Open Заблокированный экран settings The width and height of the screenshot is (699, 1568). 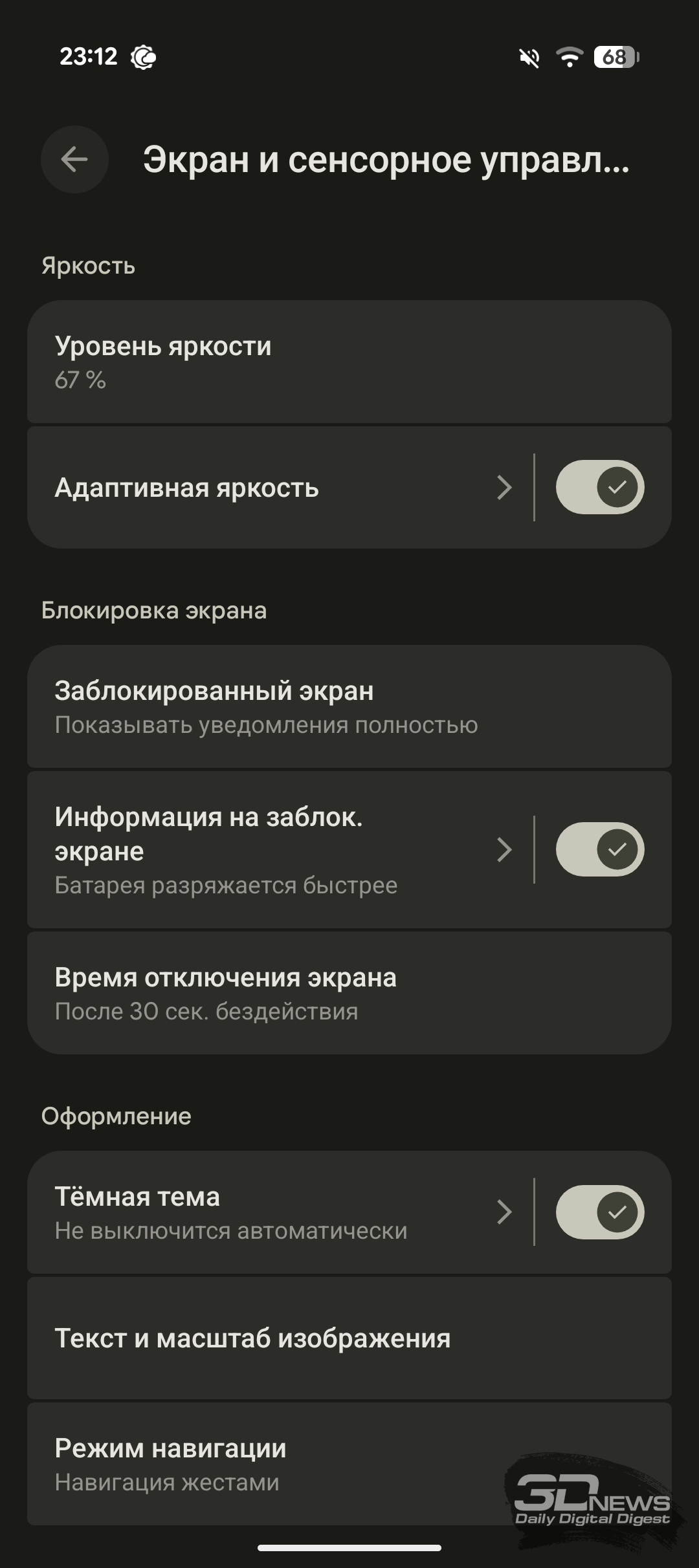click(349, 706)
